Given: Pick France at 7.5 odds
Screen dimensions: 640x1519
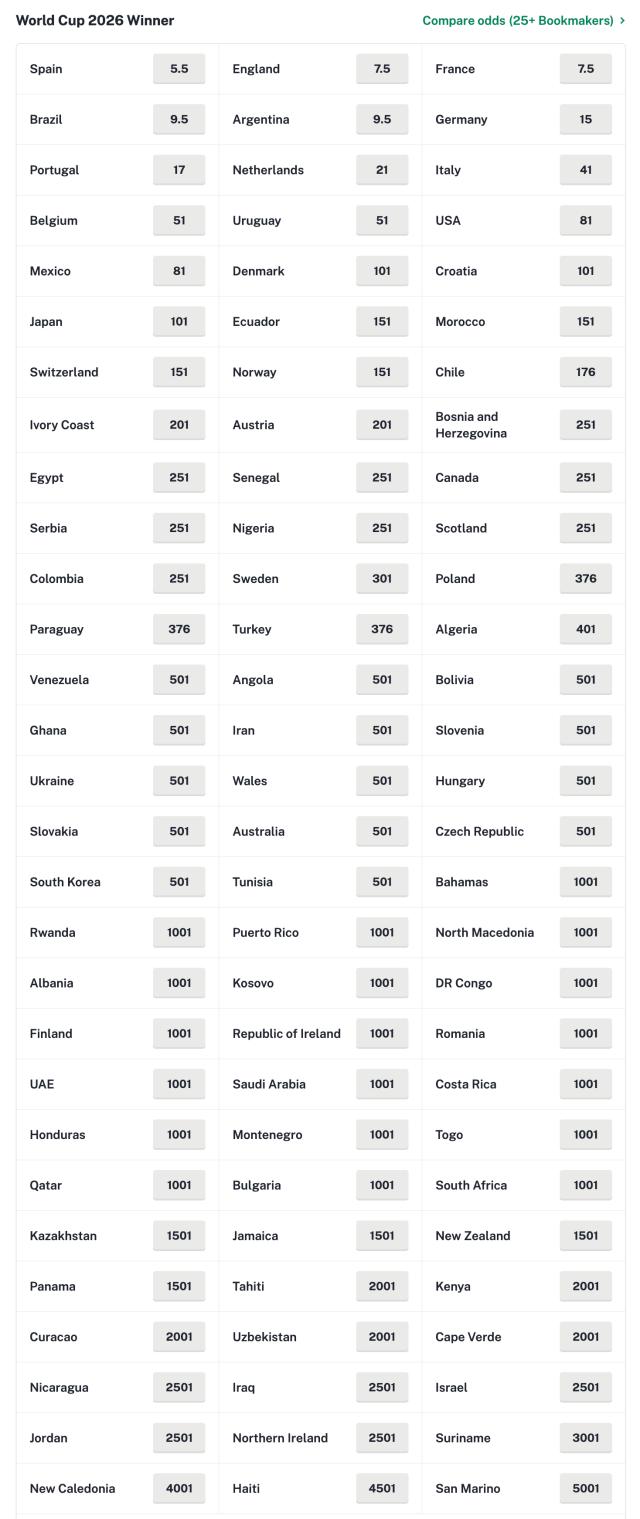Looking at the screenshot, I should click(585, 69).
